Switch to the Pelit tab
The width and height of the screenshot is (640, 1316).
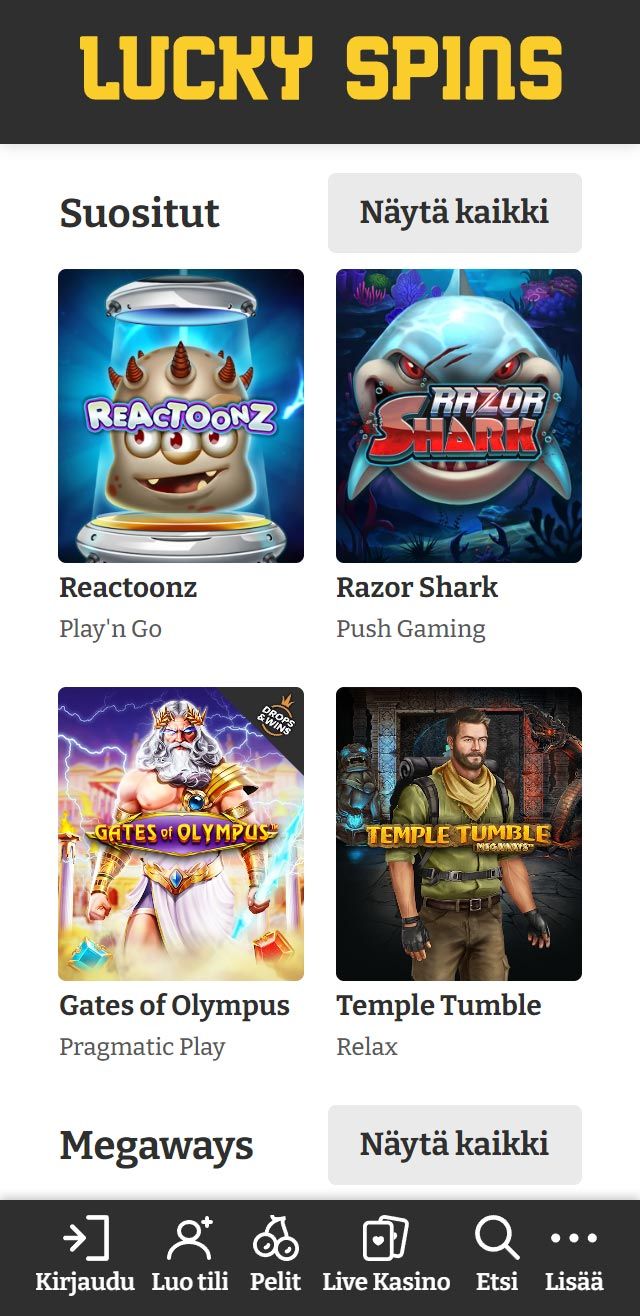275,1256
